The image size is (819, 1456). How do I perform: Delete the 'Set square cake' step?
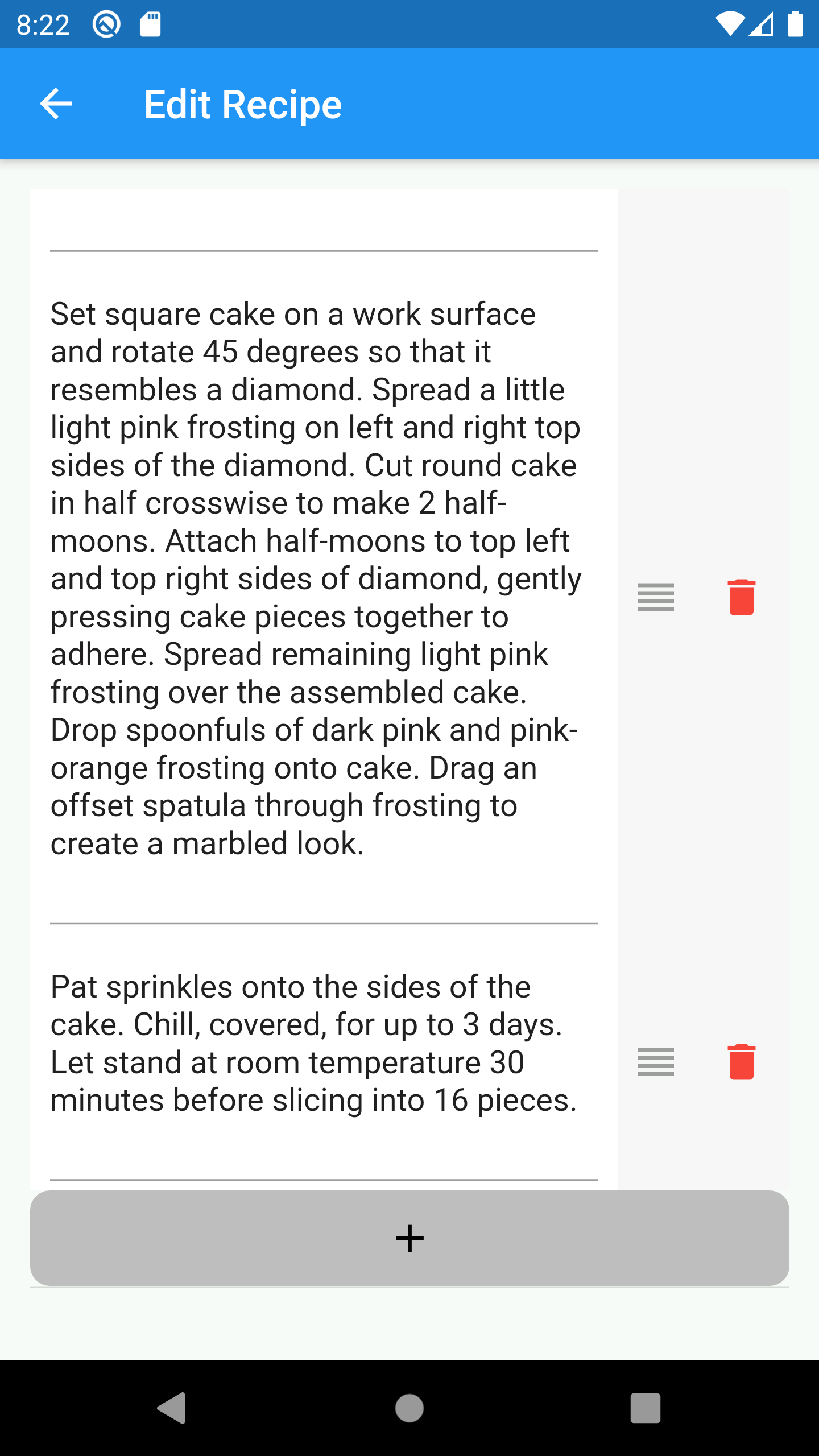tap(741, 597)
